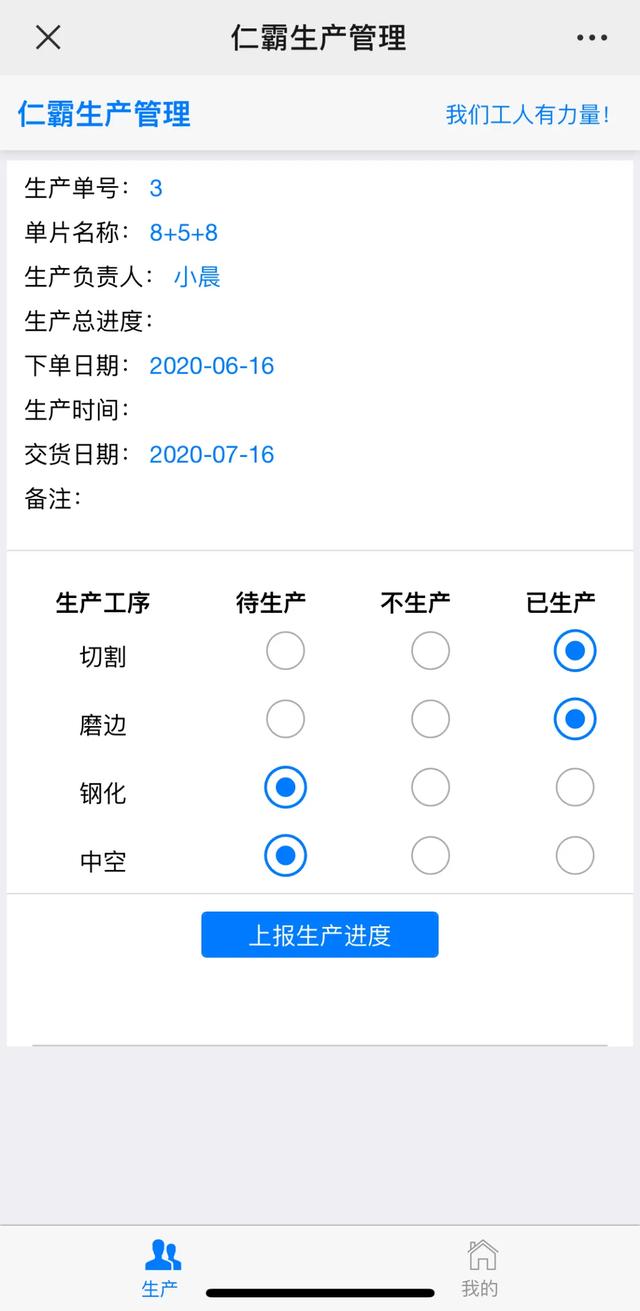640x1311 pixels.
Task: Select 已生产 for 磨边
Action: 575,719
